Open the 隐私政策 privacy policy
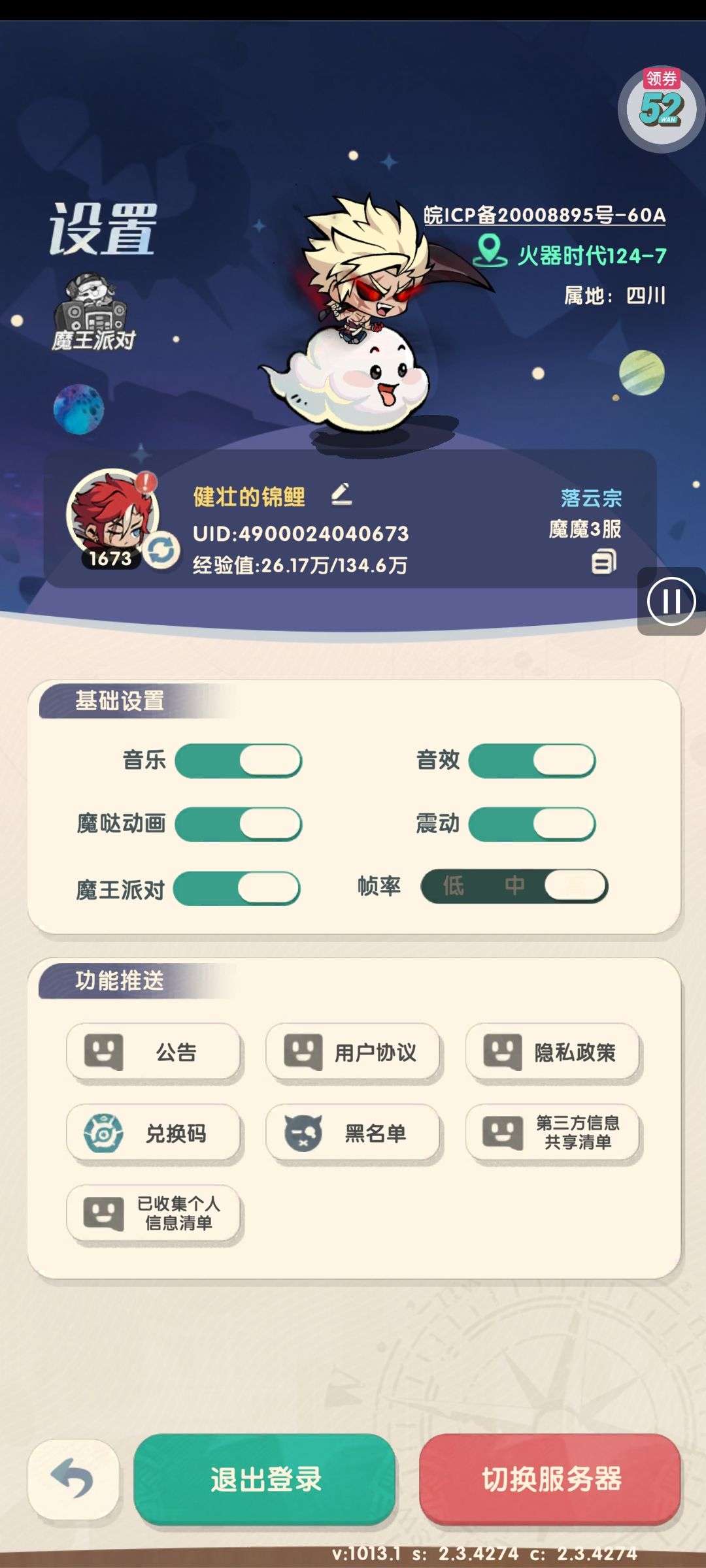 click(x=552, y=1052)
